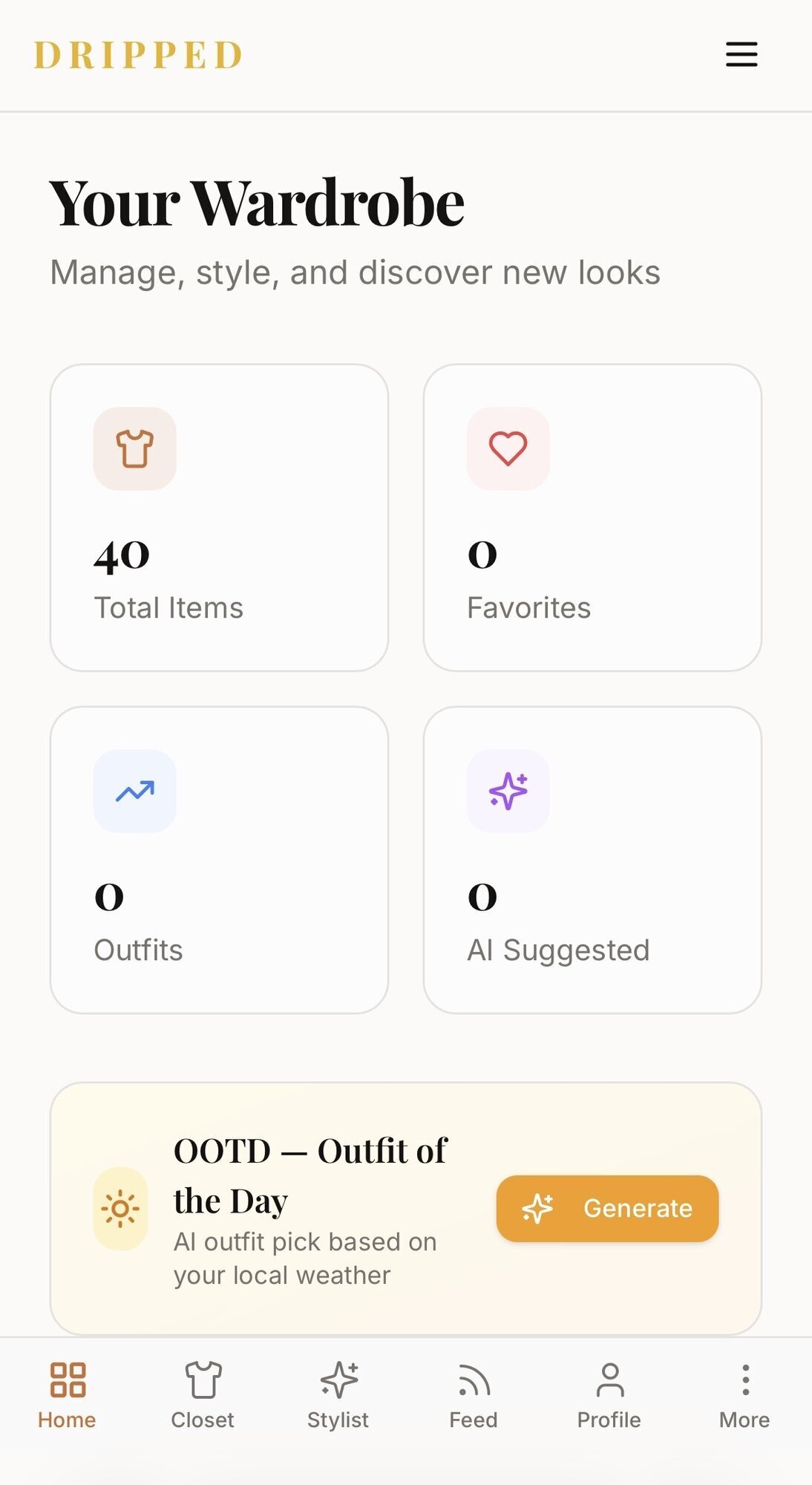Open the Outfits card
Image resolution: width=812 pixels, height=1485 pixels.
tap(219, 860)
